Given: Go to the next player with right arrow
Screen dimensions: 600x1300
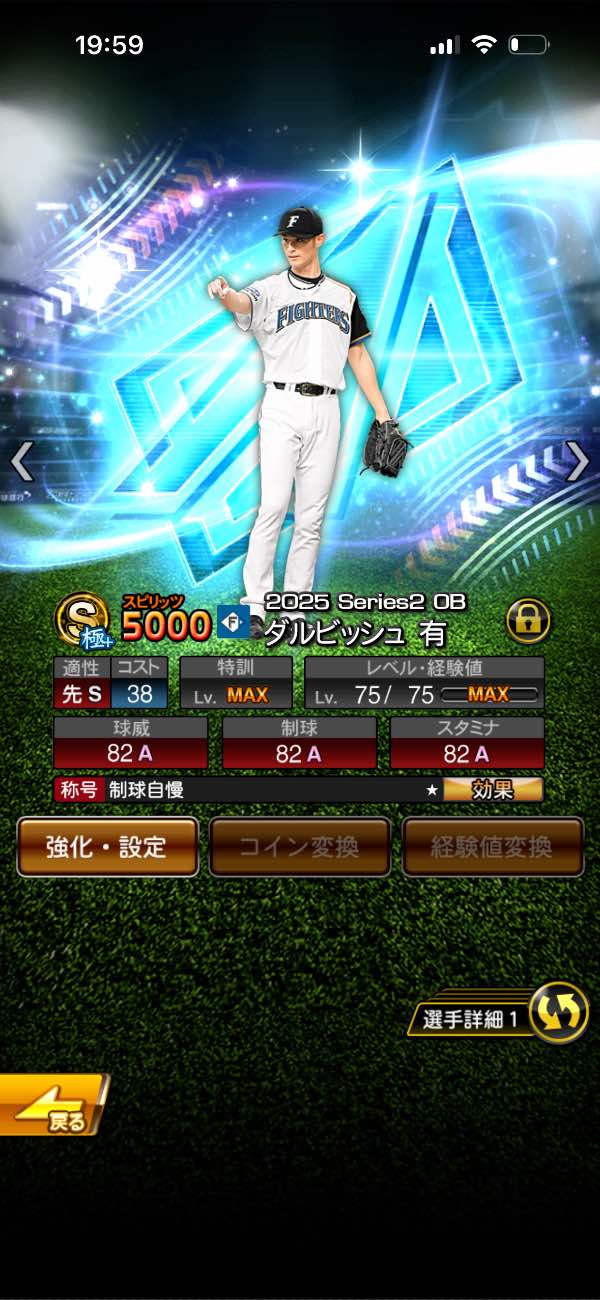Looking at the screenshot, I should point(578,461).
